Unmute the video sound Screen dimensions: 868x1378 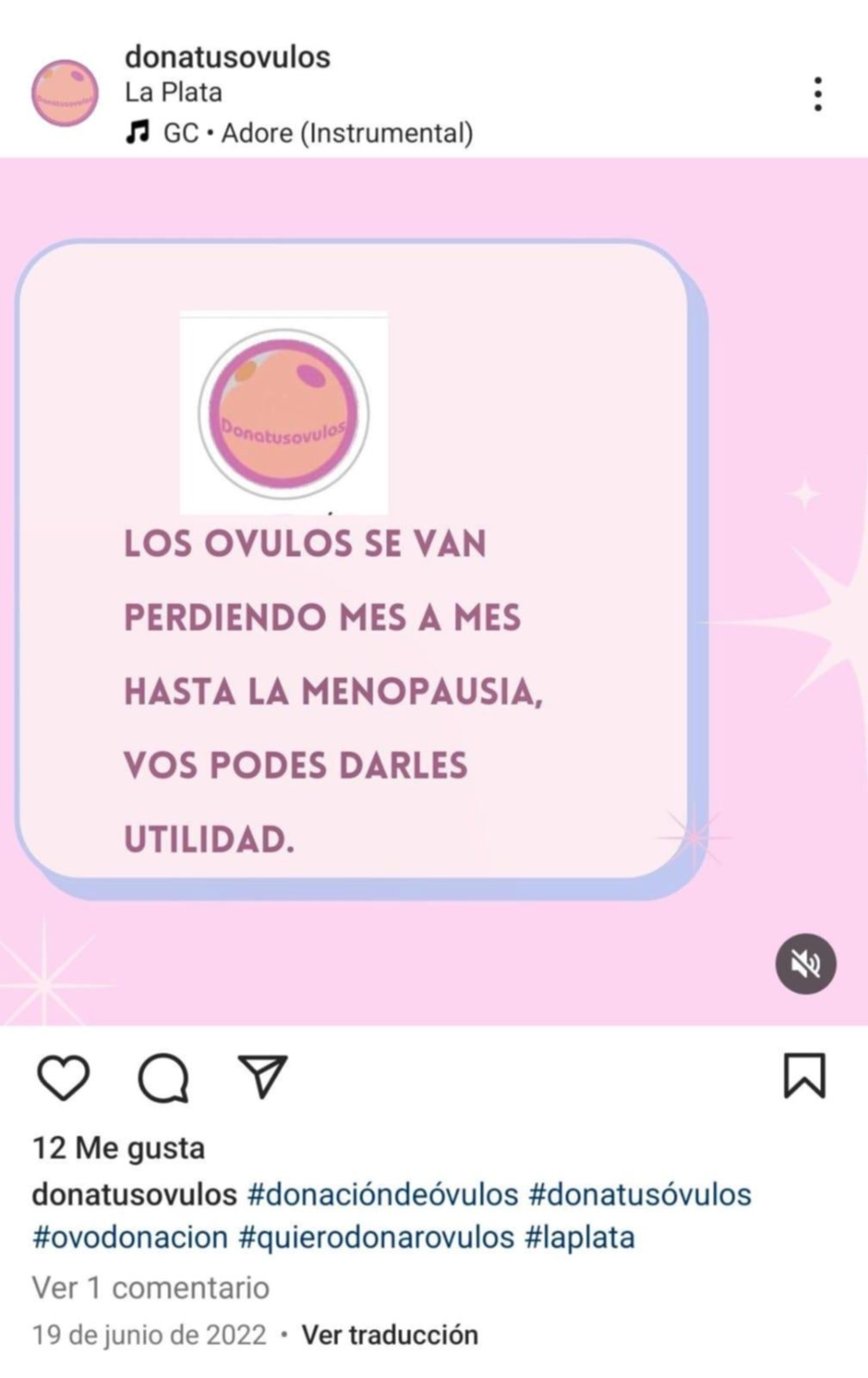(x=805, y=964)
